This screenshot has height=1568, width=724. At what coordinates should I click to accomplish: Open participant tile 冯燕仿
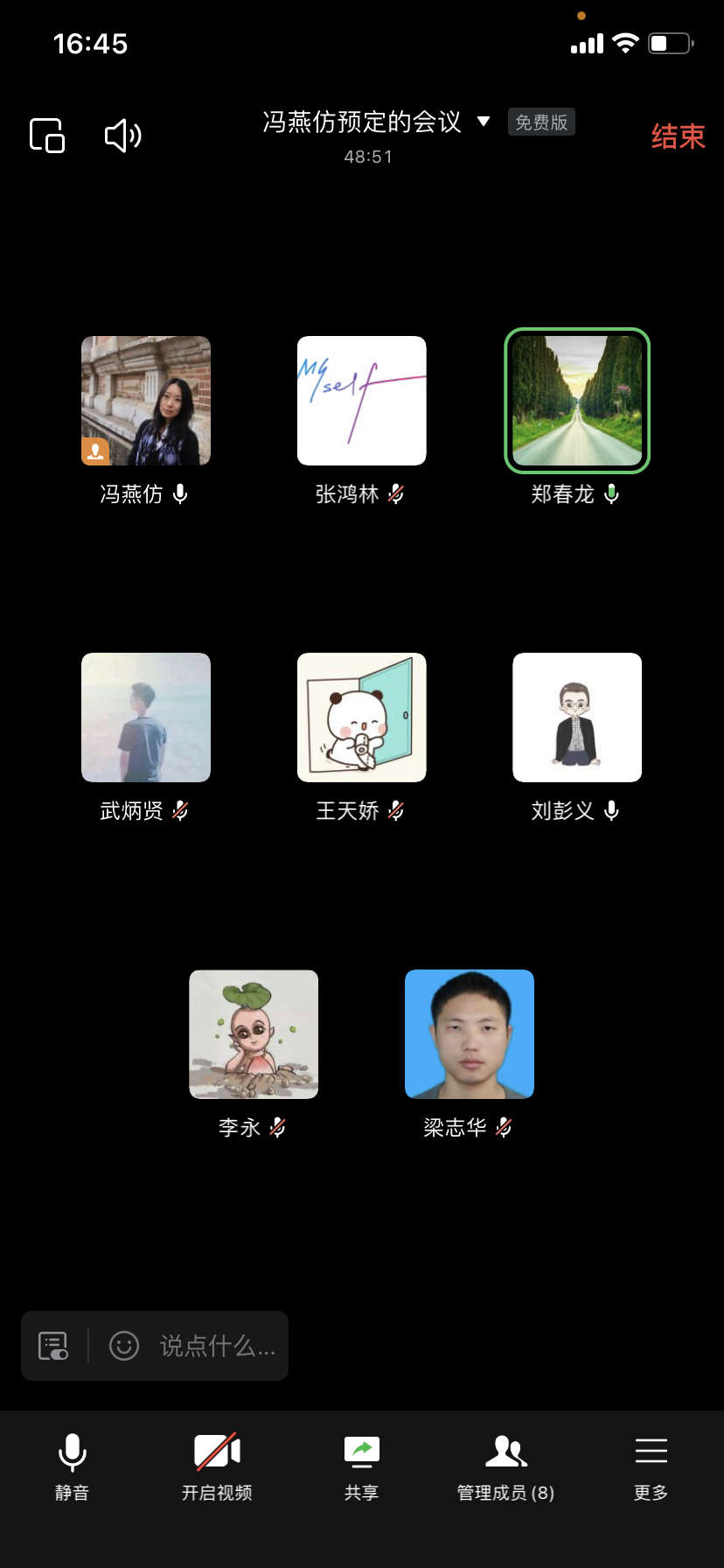click(x=146, y=401)
